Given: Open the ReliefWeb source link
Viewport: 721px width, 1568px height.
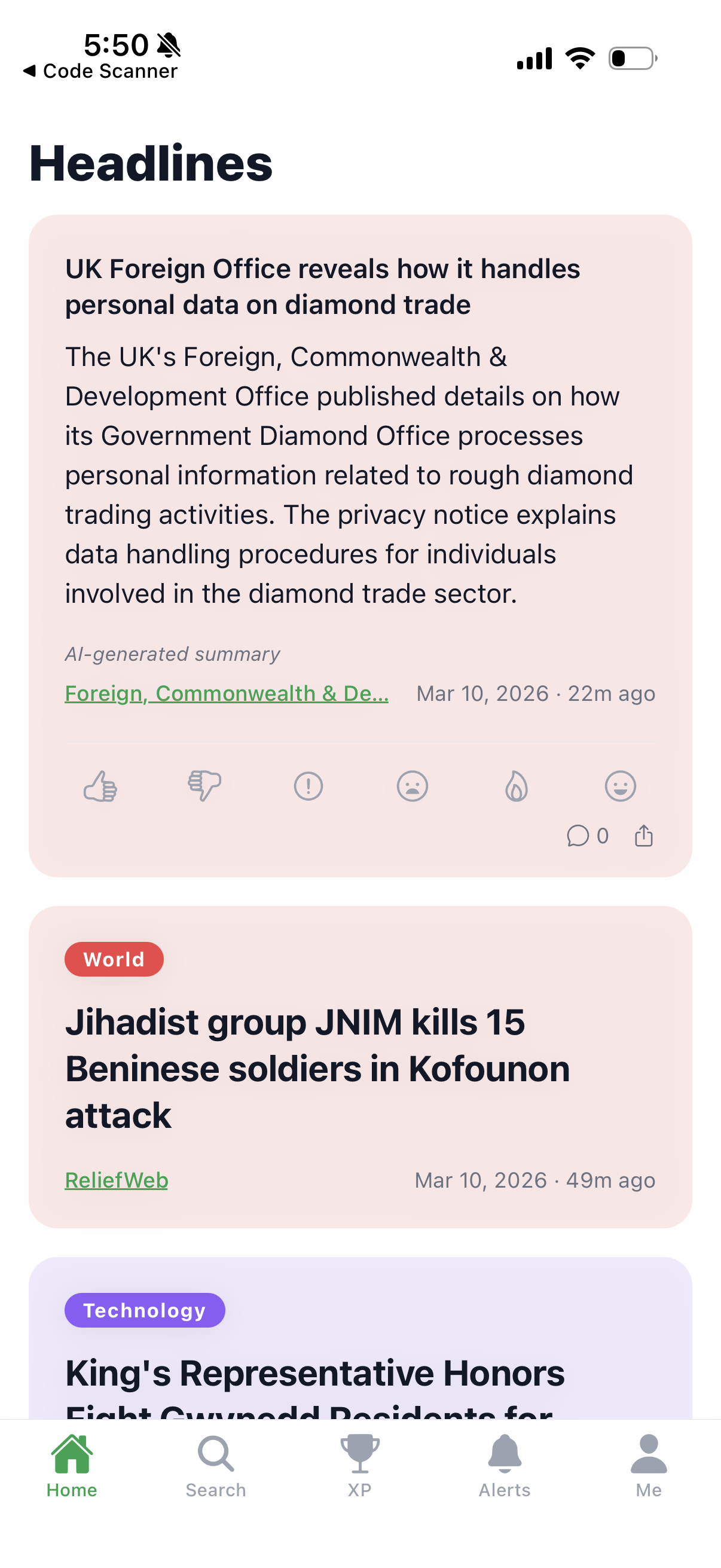Looking at the screenshot, I should [116, 1180].
